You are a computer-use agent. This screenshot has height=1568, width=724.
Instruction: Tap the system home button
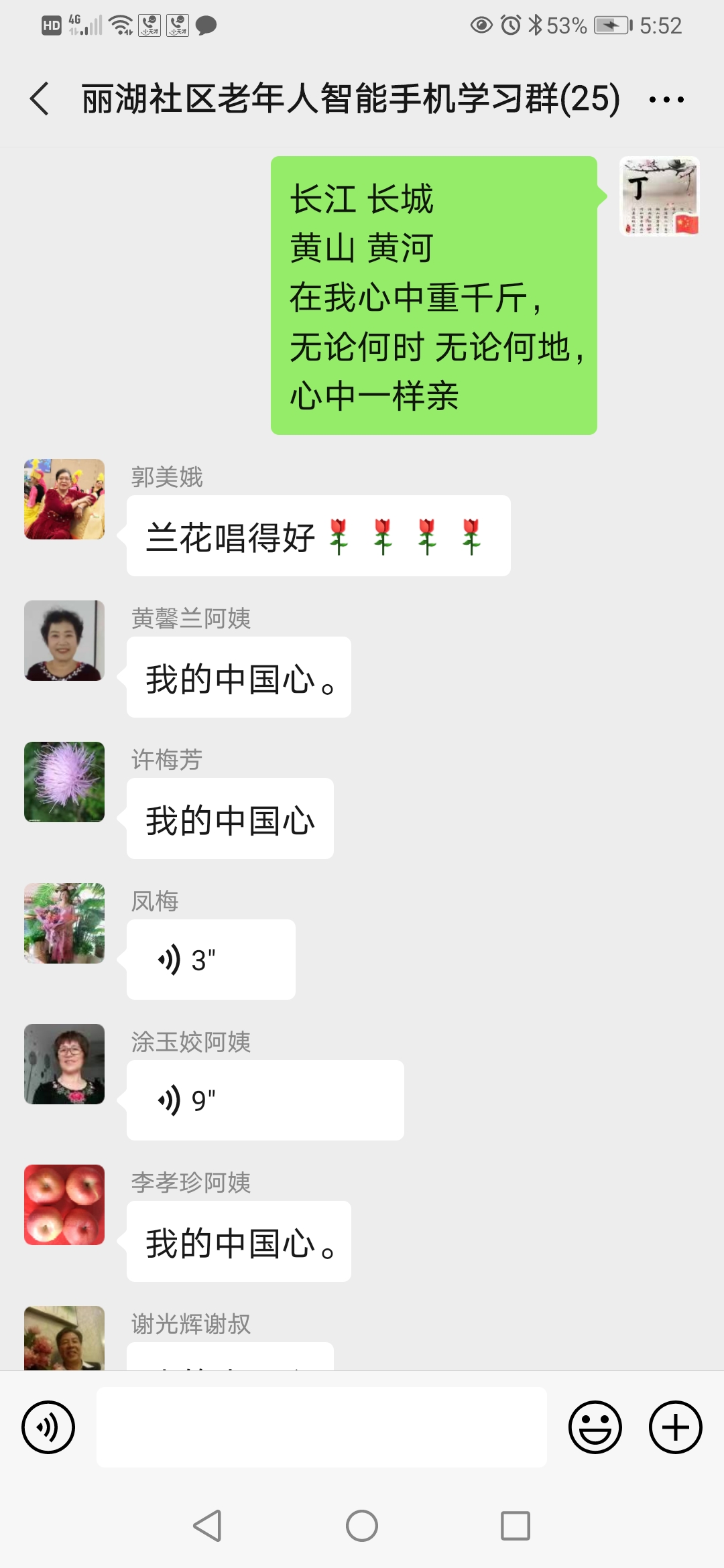coord(362,1526)
